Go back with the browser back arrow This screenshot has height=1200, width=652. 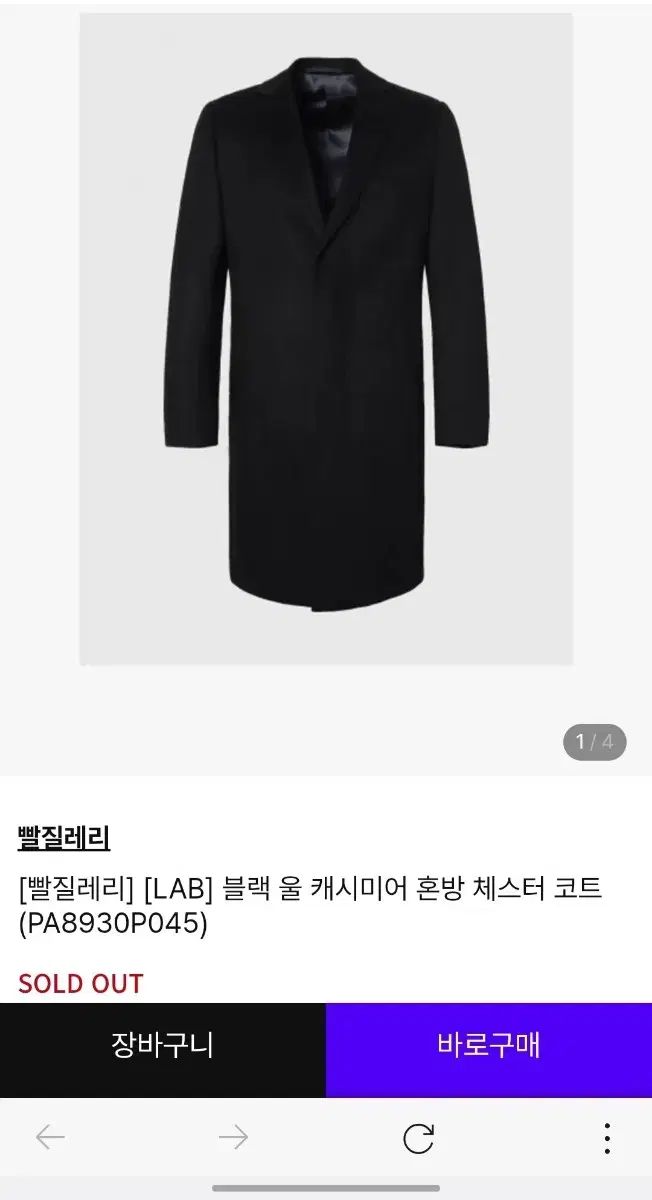click(x=50, y=1137)
